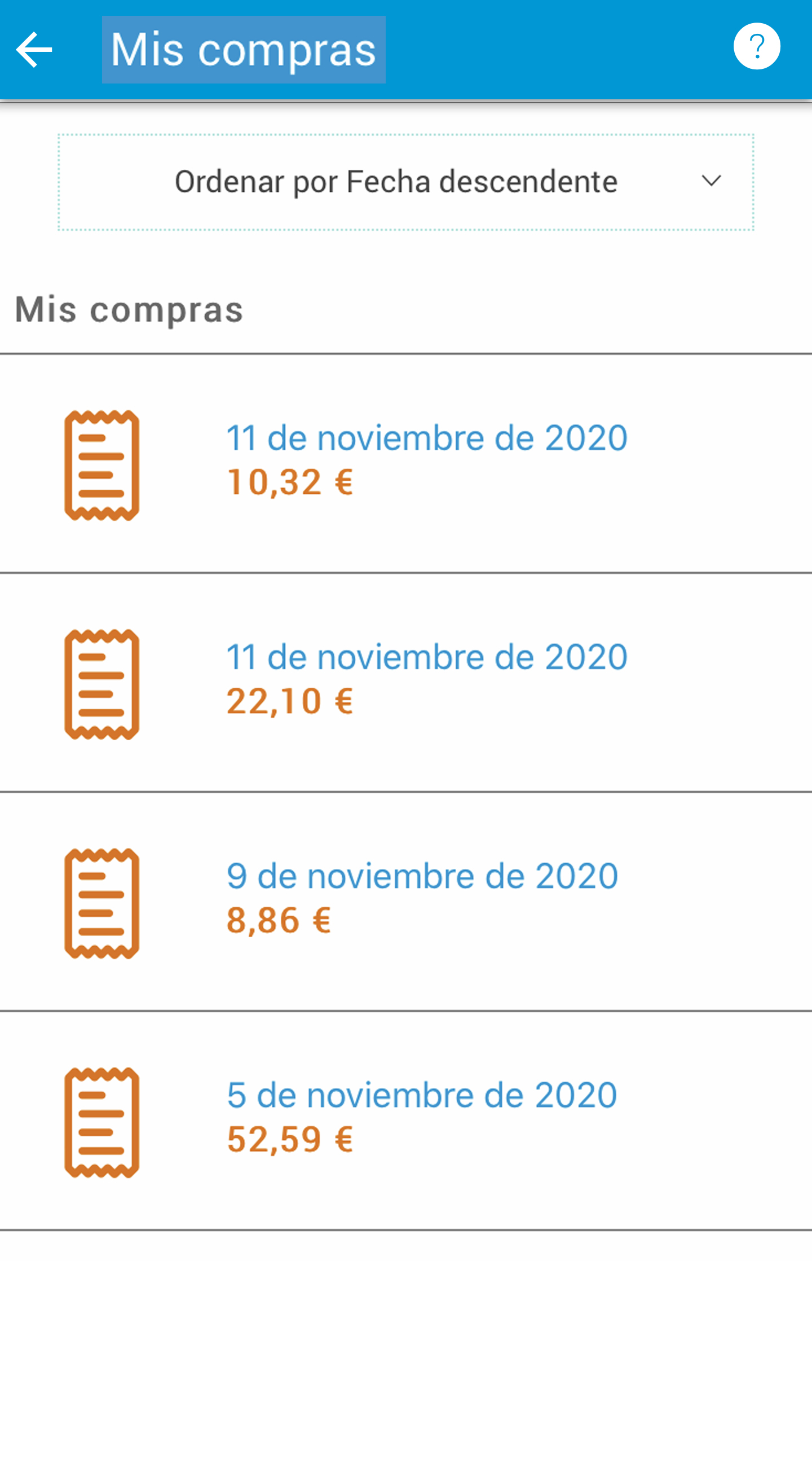View the 9 de noviembre de 2020 purchase
This screenshot has height=1476, width=812.
[x=406, y=902]
